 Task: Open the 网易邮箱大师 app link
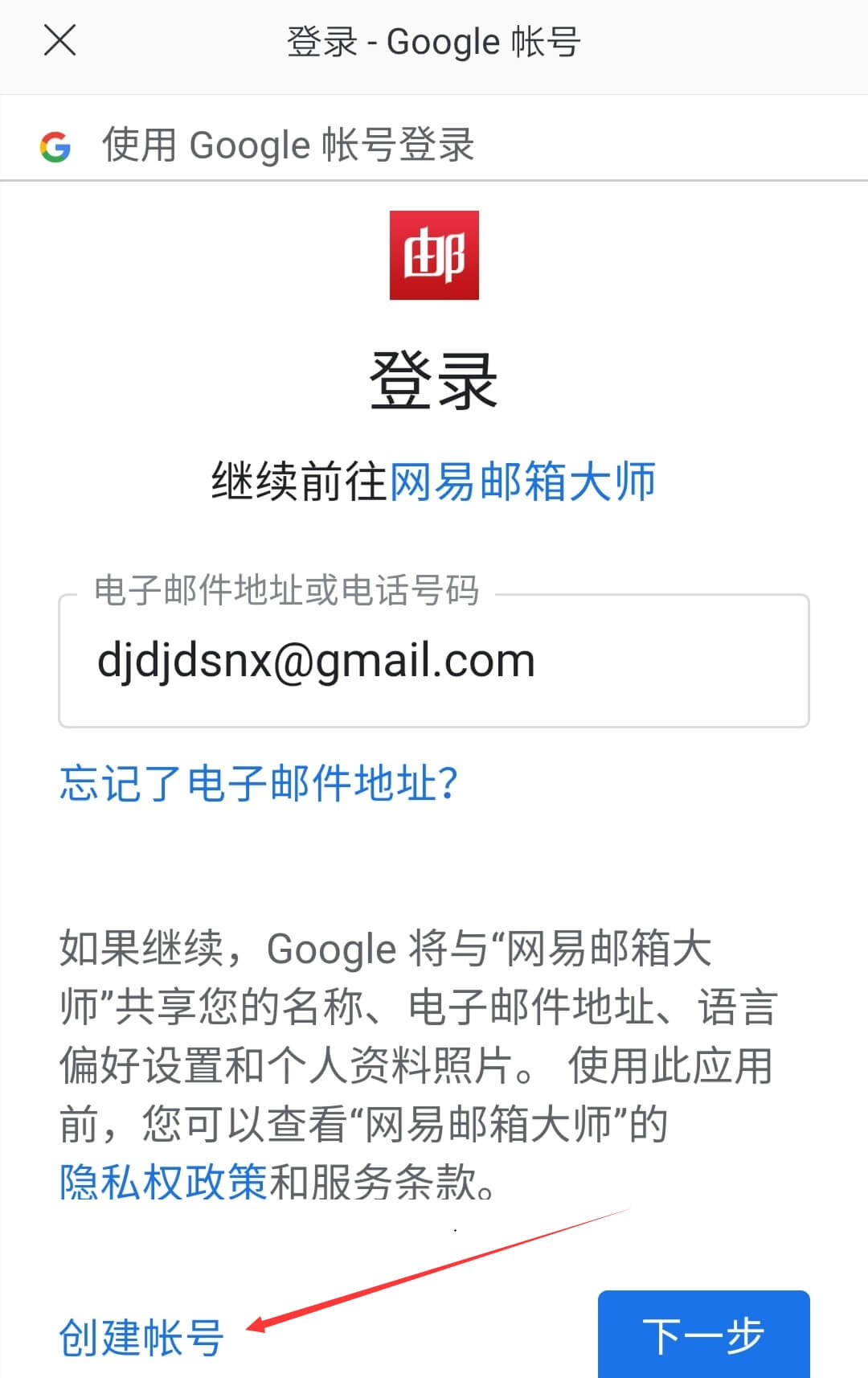(522, 481)
